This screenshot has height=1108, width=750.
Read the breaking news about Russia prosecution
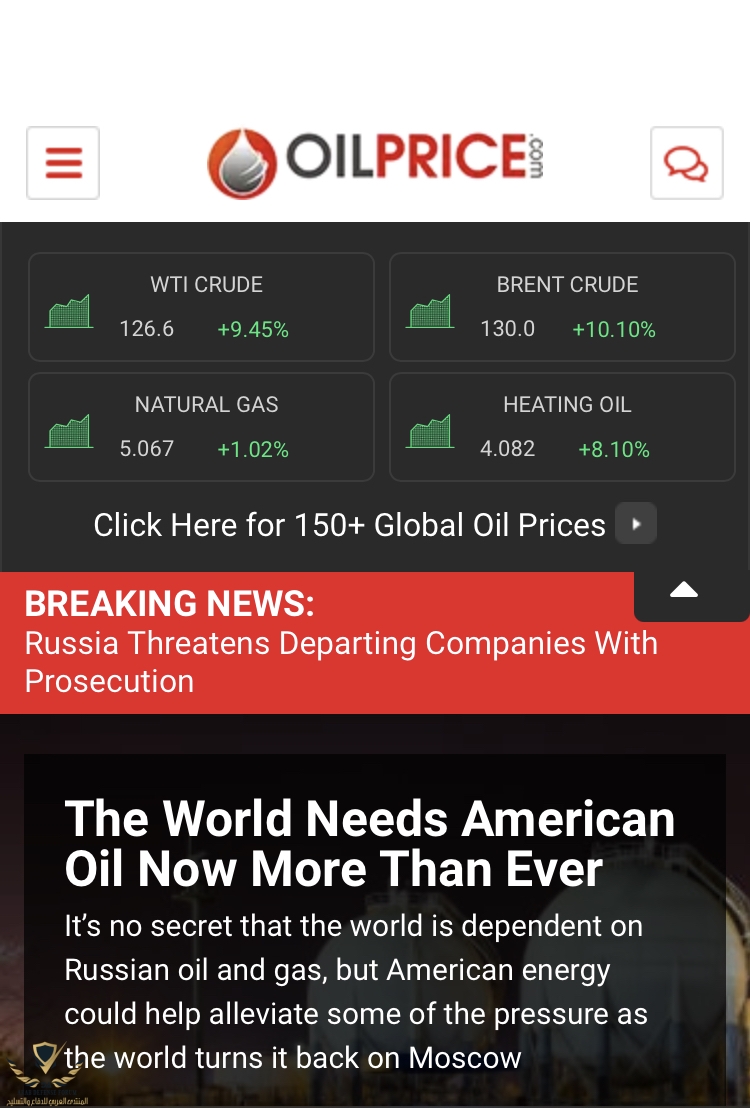coord(340,661)
